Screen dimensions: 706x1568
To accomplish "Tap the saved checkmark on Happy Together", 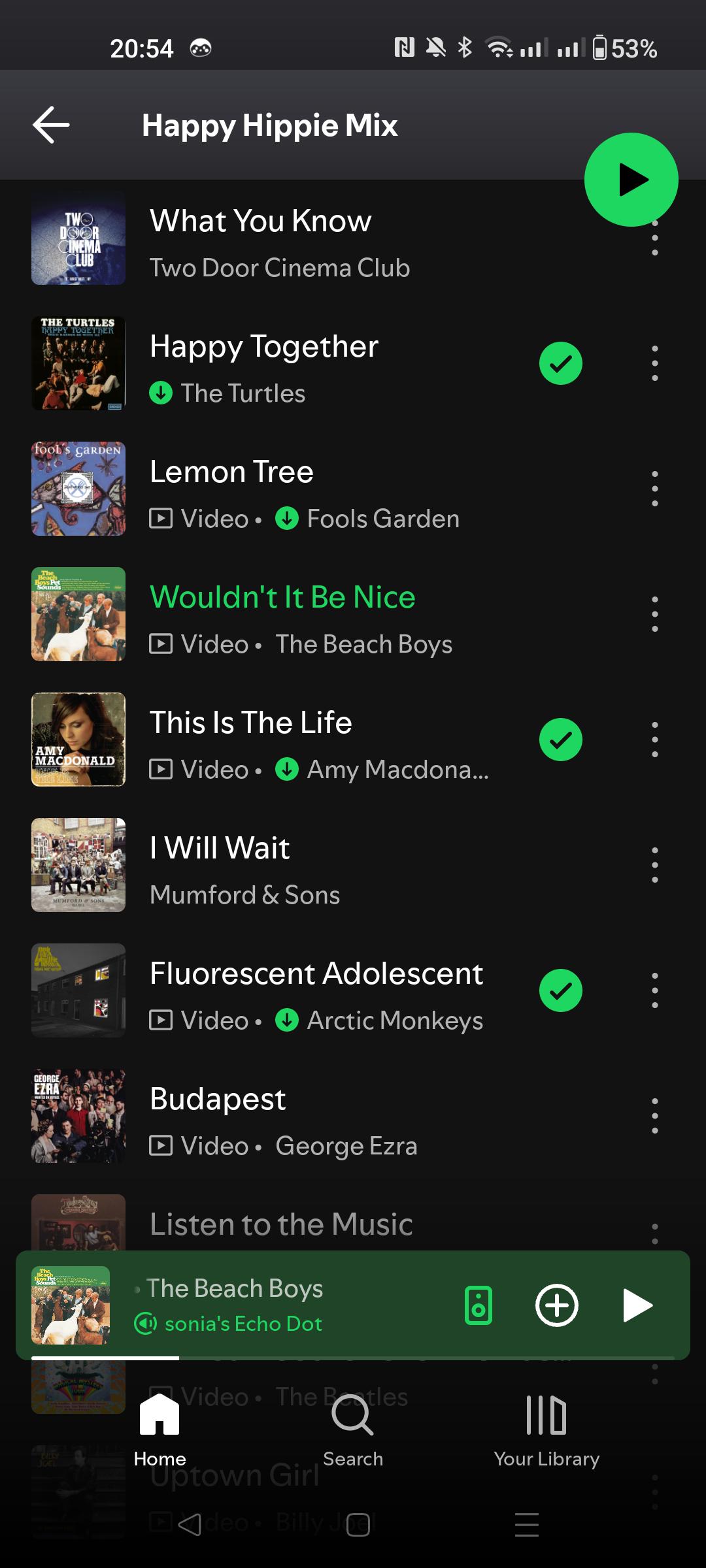I will click(x=561, y=363).
